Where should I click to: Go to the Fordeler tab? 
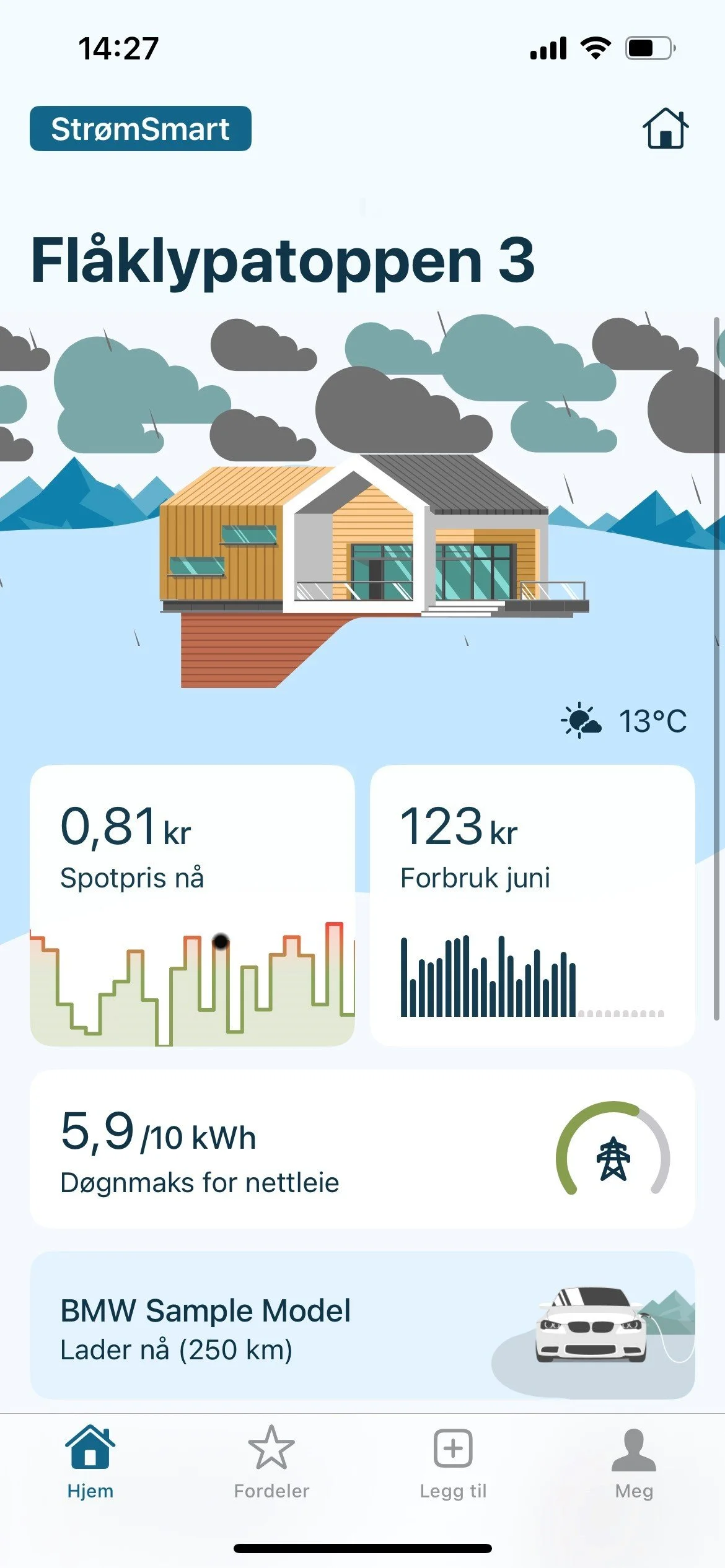[x=271, y=1463]
